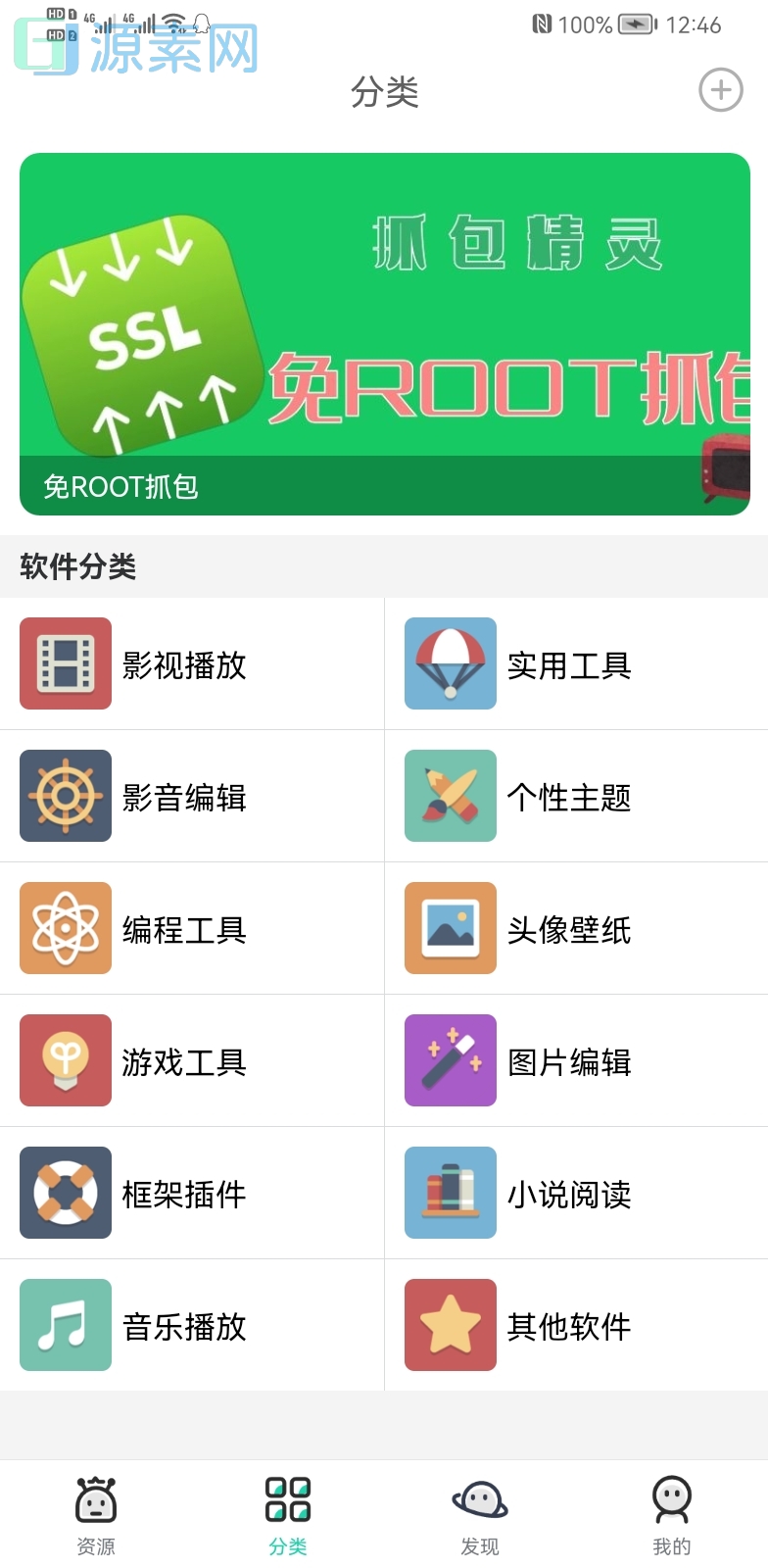Stay on the 分类 tab
Viewport: 768px width, 1568px height.
click(x=288, y=1509)
